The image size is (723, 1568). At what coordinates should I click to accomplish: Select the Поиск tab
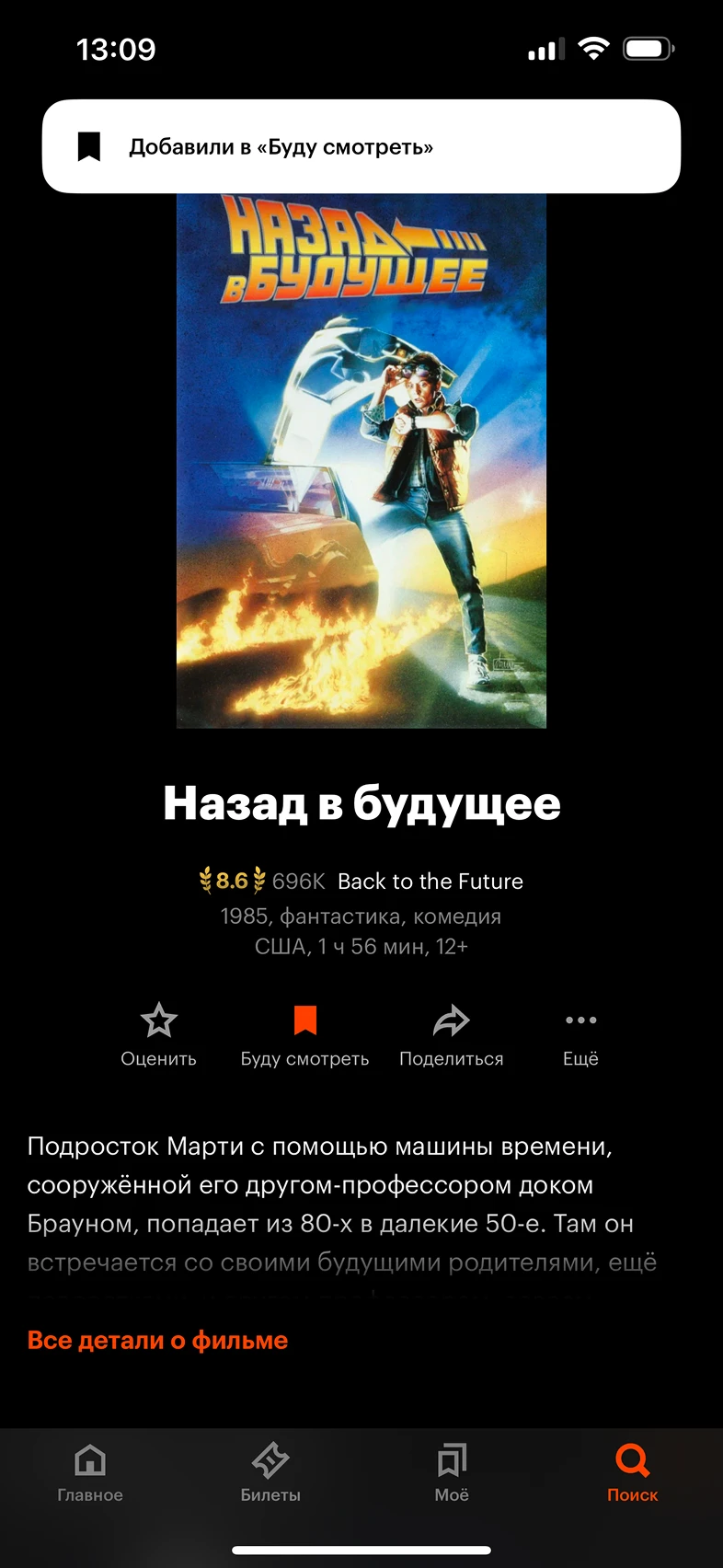click(x=632, y=1473)
